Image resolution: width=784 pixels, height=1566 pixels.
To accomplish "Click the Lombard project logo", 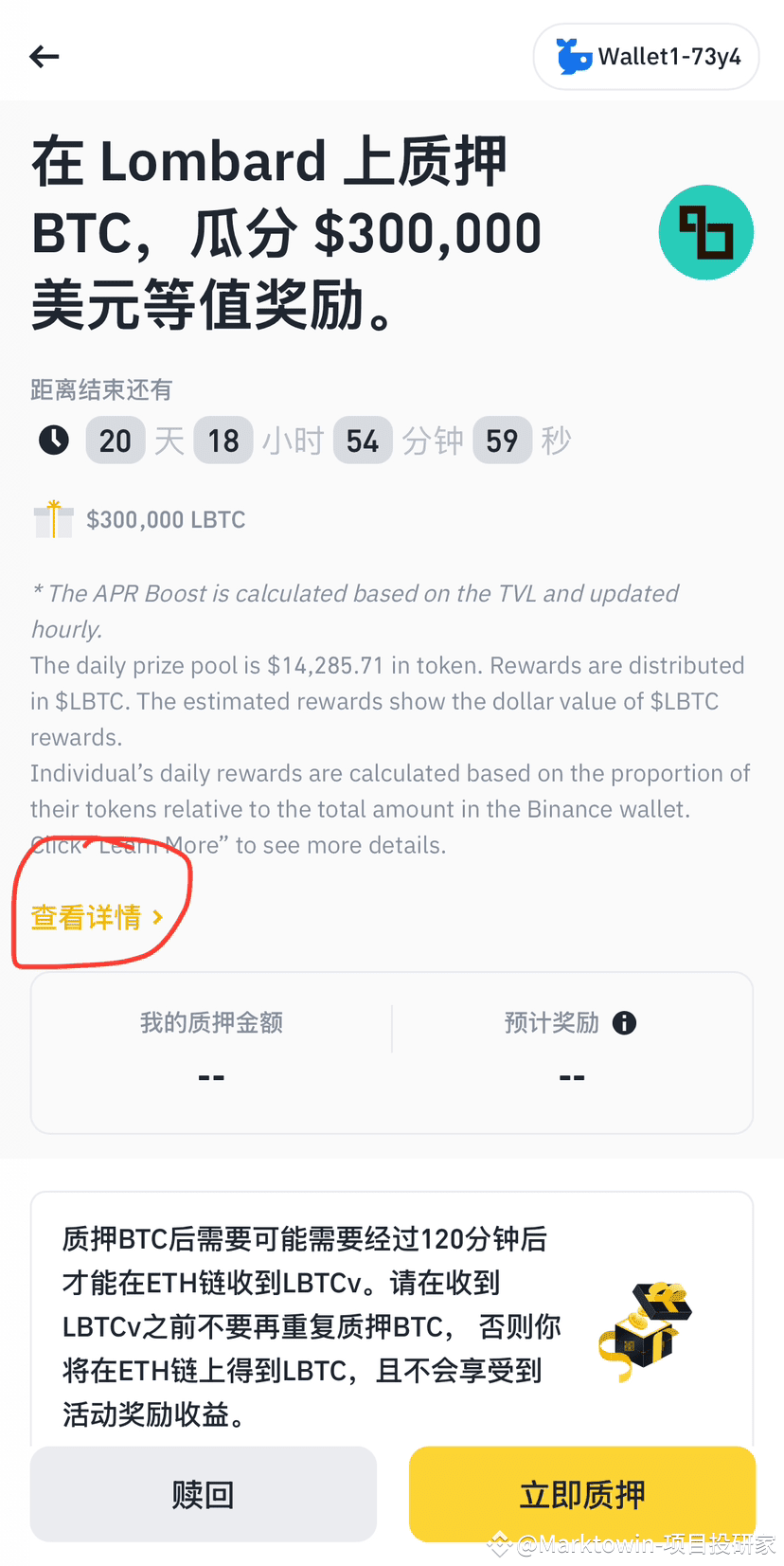I will [705, 232].
